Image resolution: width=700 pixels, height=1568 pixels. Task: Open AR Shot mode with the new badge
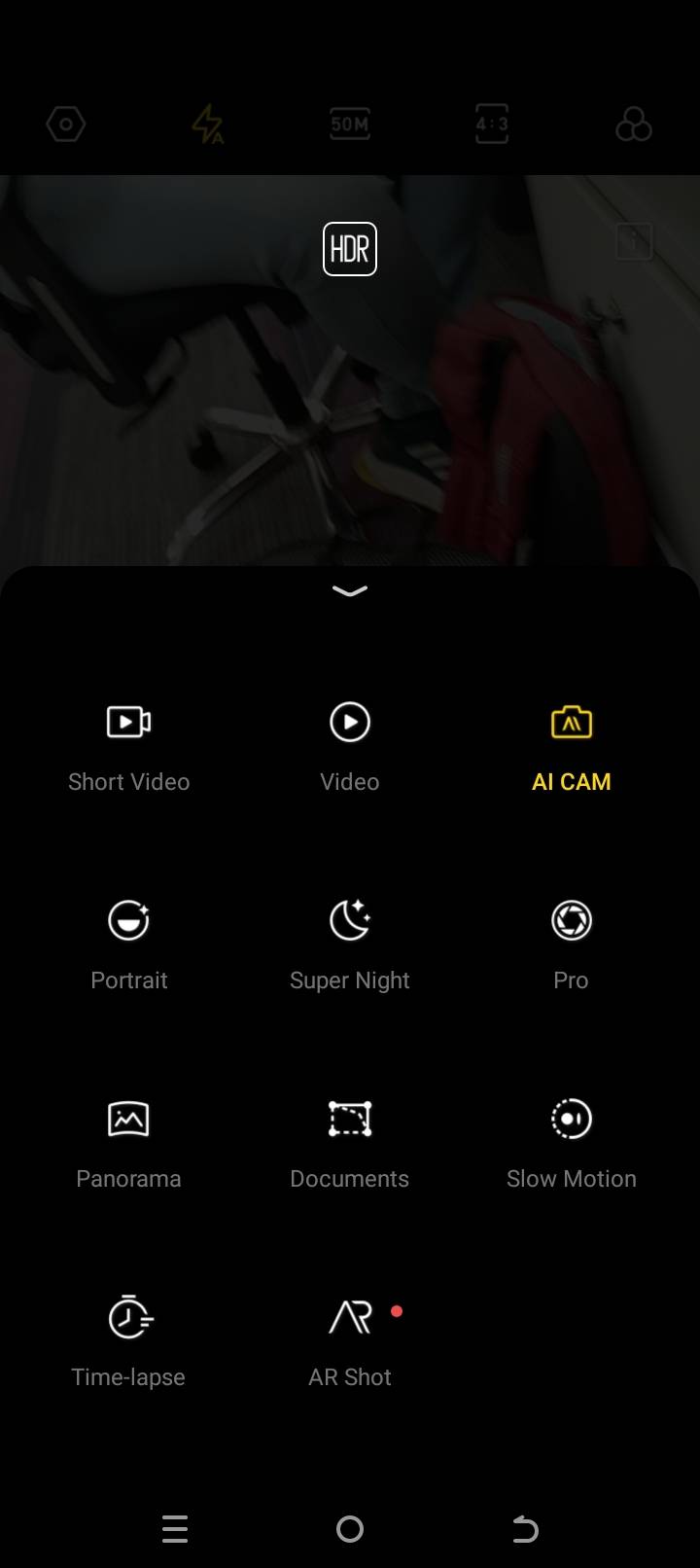pos(350,1339)
